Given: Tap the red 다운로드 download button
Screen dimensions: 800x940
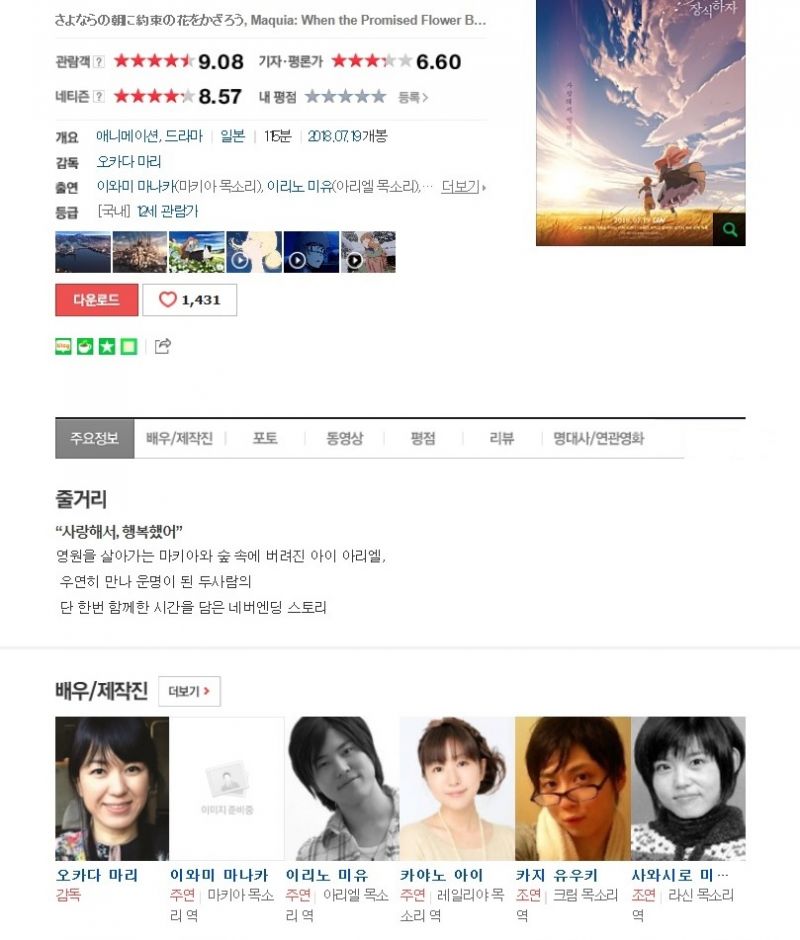Looking at the screenshot, I should (x=96, y=300).
